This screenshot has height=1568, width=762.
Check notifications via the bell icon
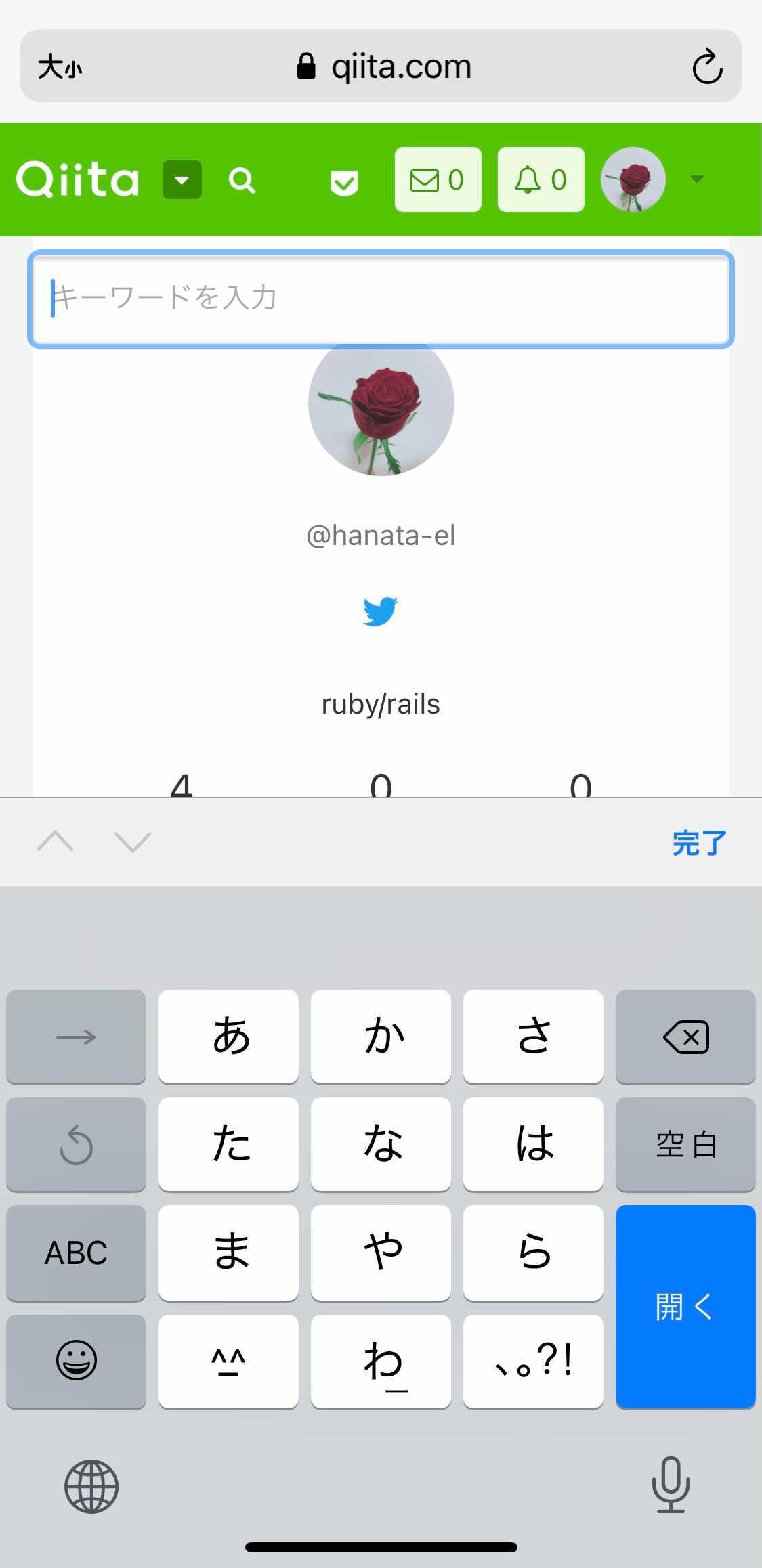pos(540,179)
